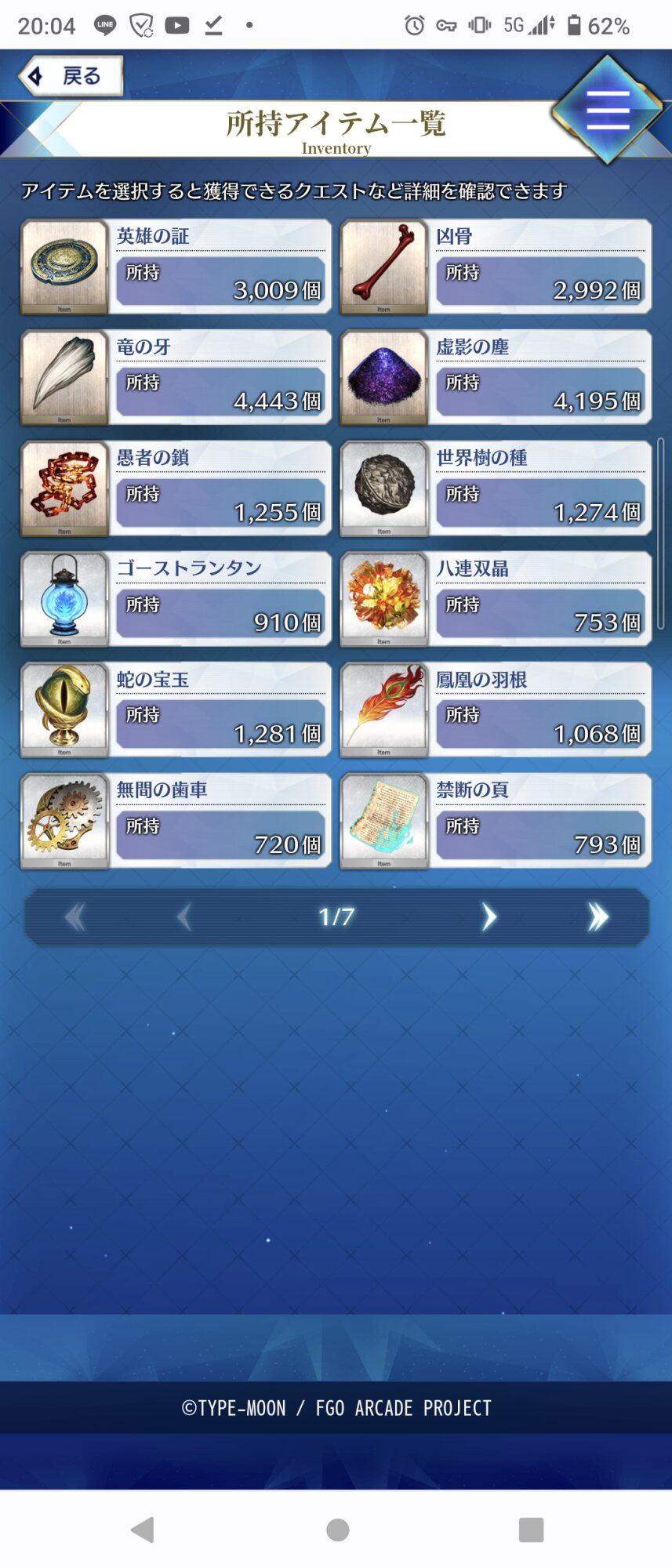
Task: View details for 禁断の頁
Action: 496,821
